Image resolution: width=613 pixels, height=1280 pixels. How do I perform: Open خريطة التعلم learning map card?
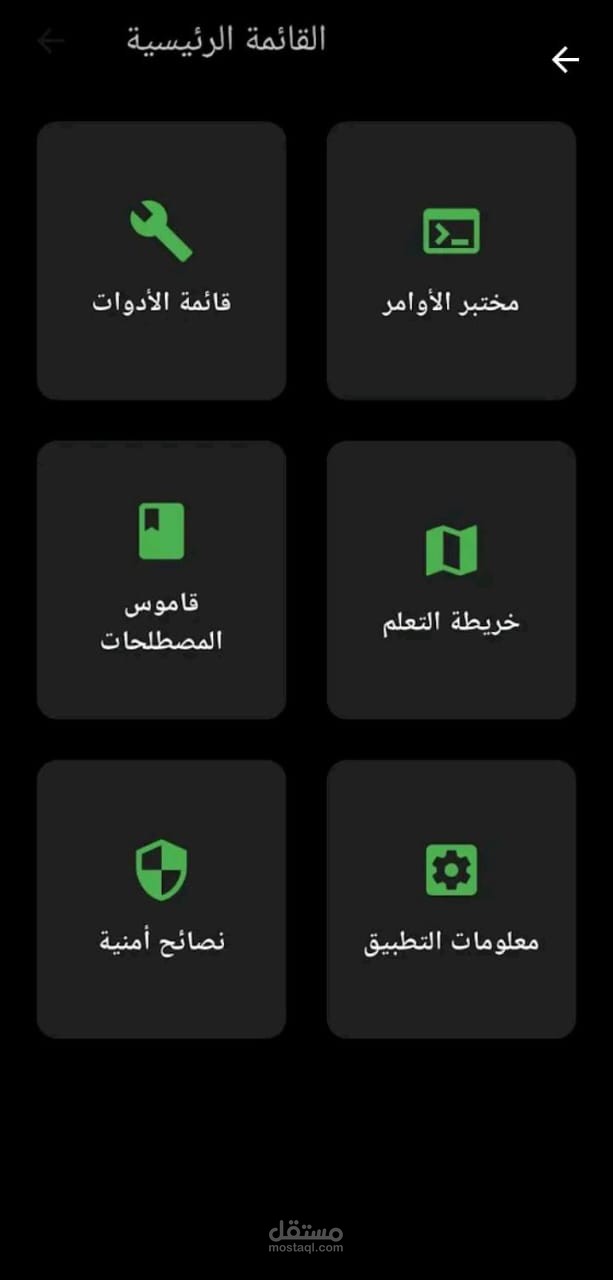451,580
